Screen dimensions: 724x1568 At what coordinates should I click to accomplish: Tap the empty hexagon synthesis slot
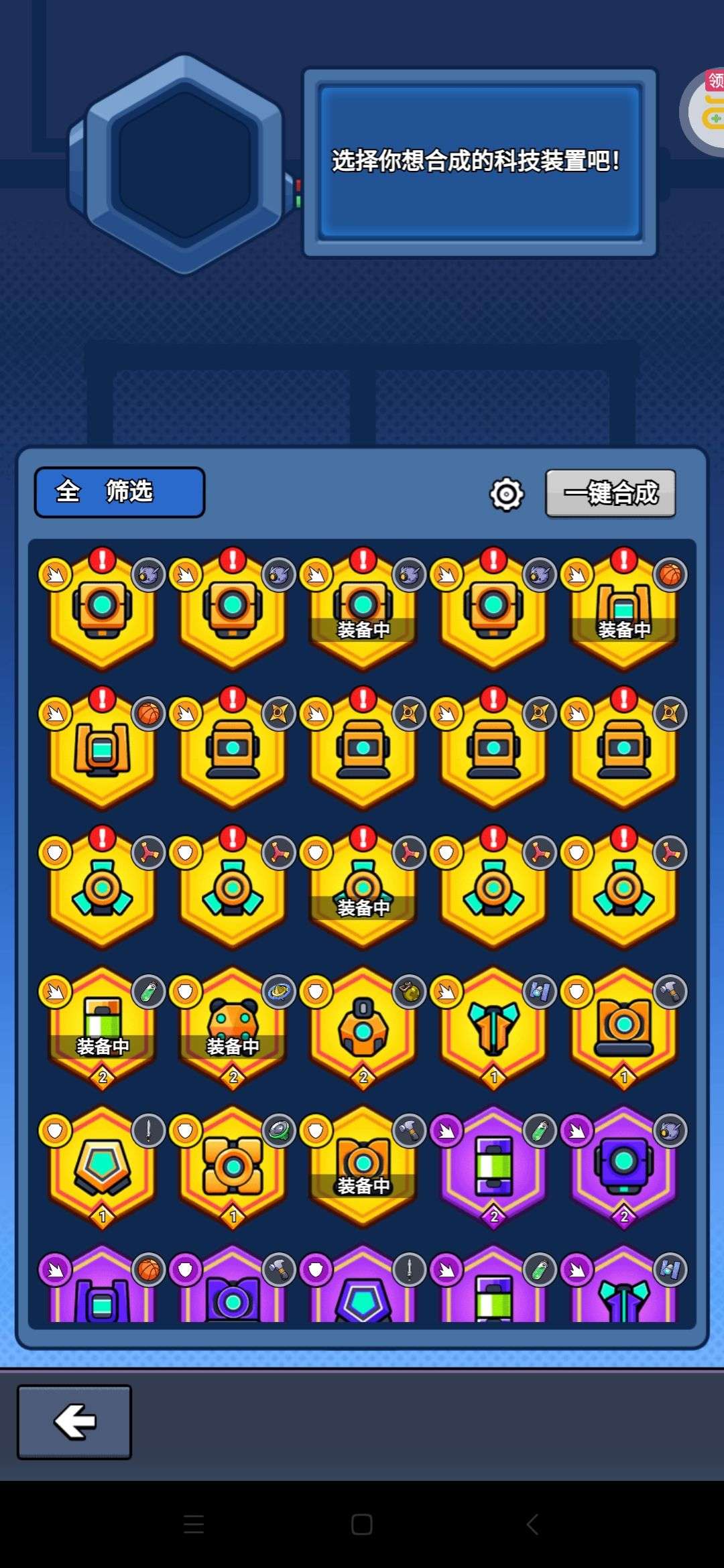(184, 164)
